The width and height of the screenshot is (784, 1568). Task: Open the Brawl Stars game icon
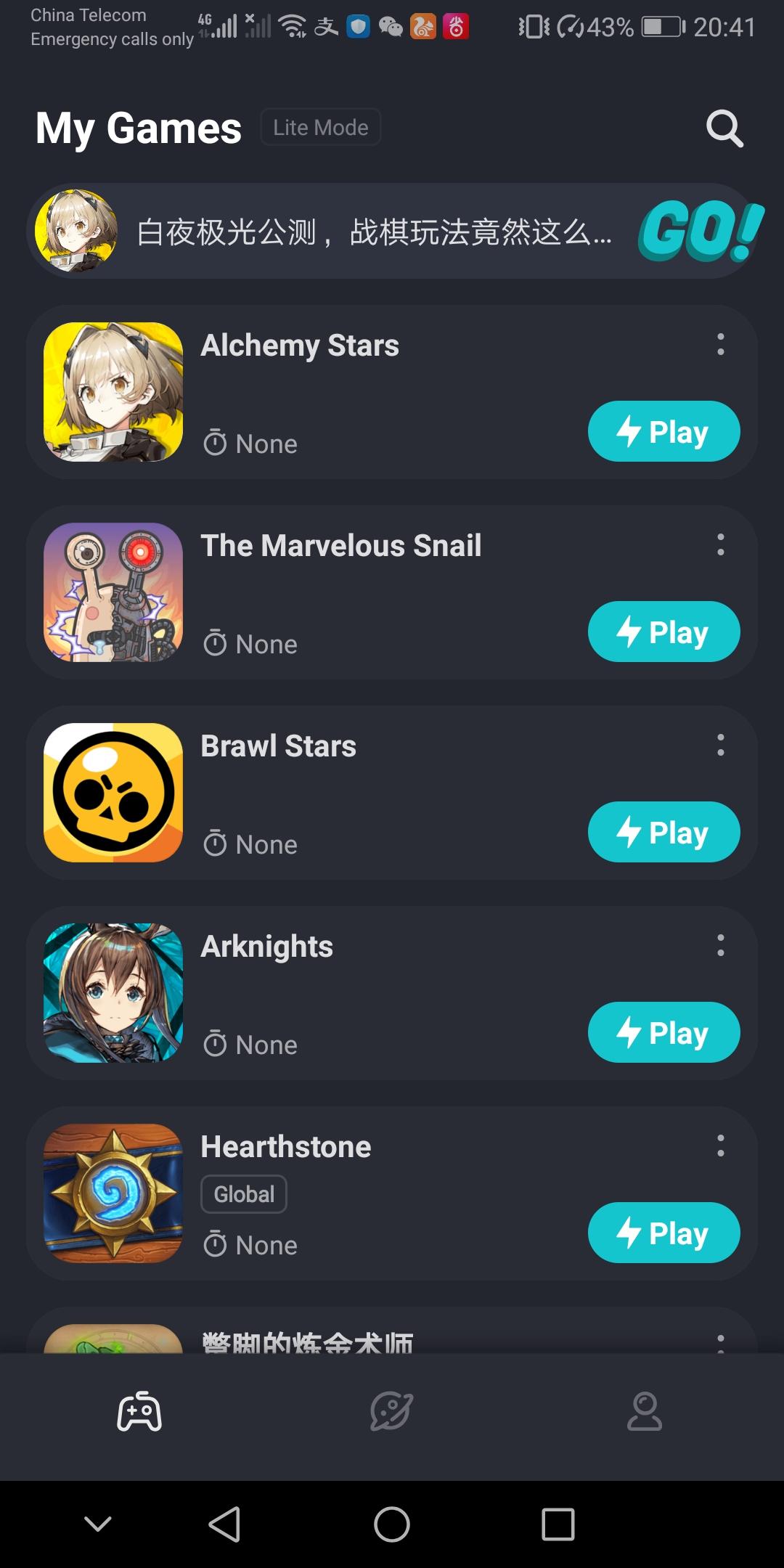113,793
